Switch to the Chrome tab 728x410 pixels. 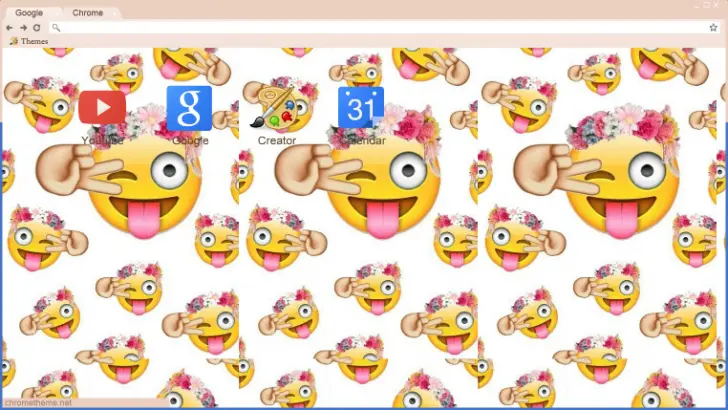pos(87,13)
